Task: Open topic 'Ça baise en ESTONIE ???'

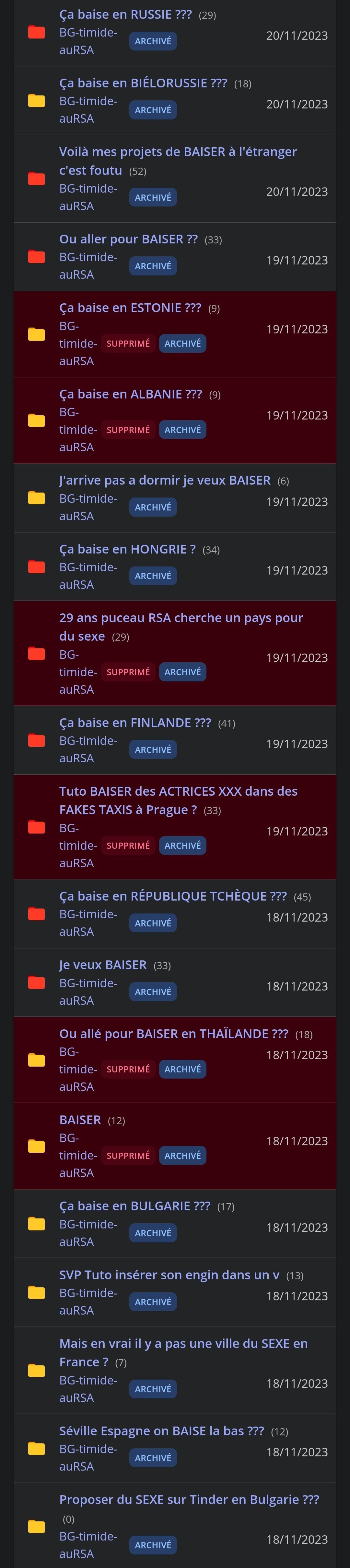Action: tap(130, 308)
